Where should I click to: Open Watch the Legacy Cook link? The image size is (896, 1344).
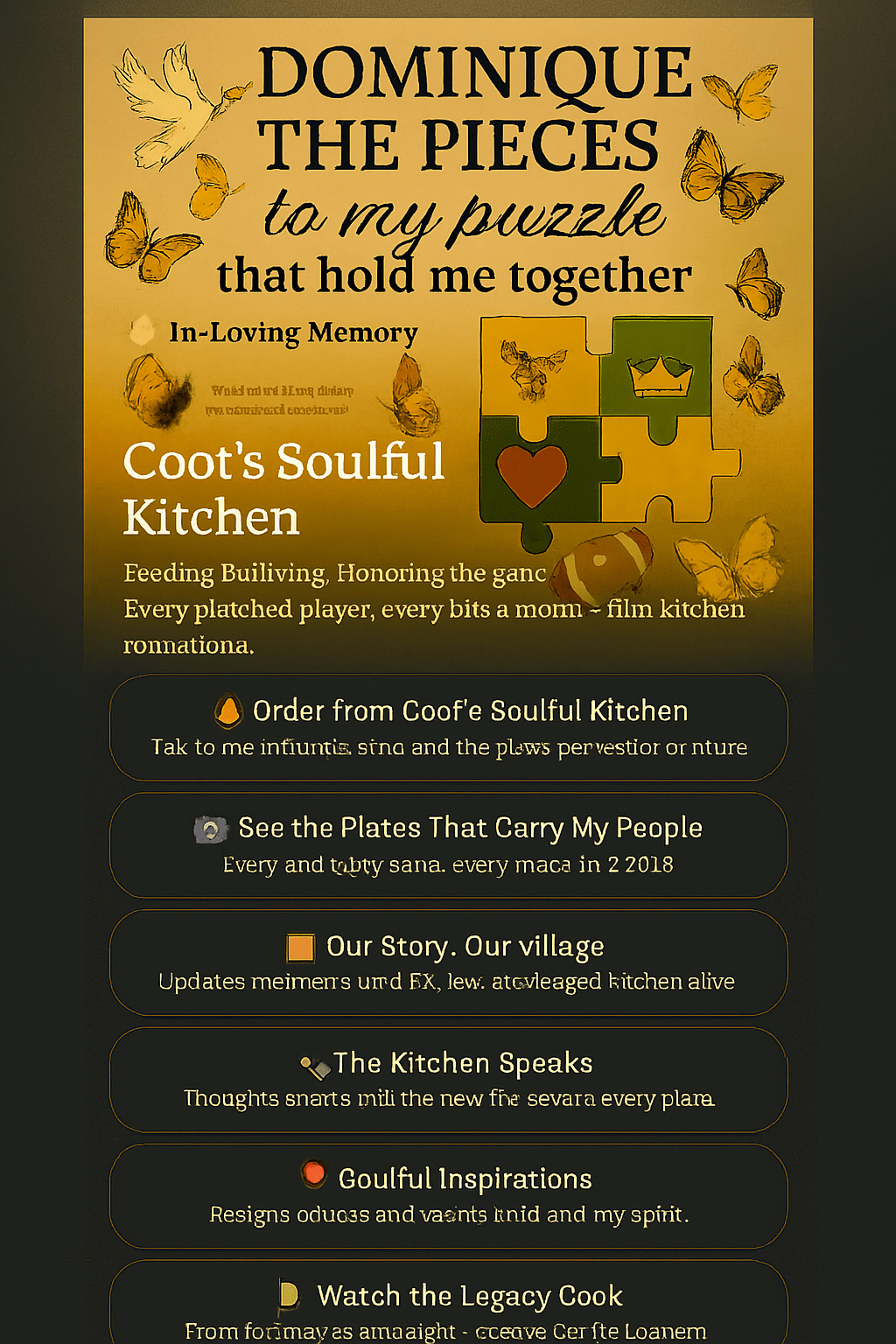tap(448, 1304)
